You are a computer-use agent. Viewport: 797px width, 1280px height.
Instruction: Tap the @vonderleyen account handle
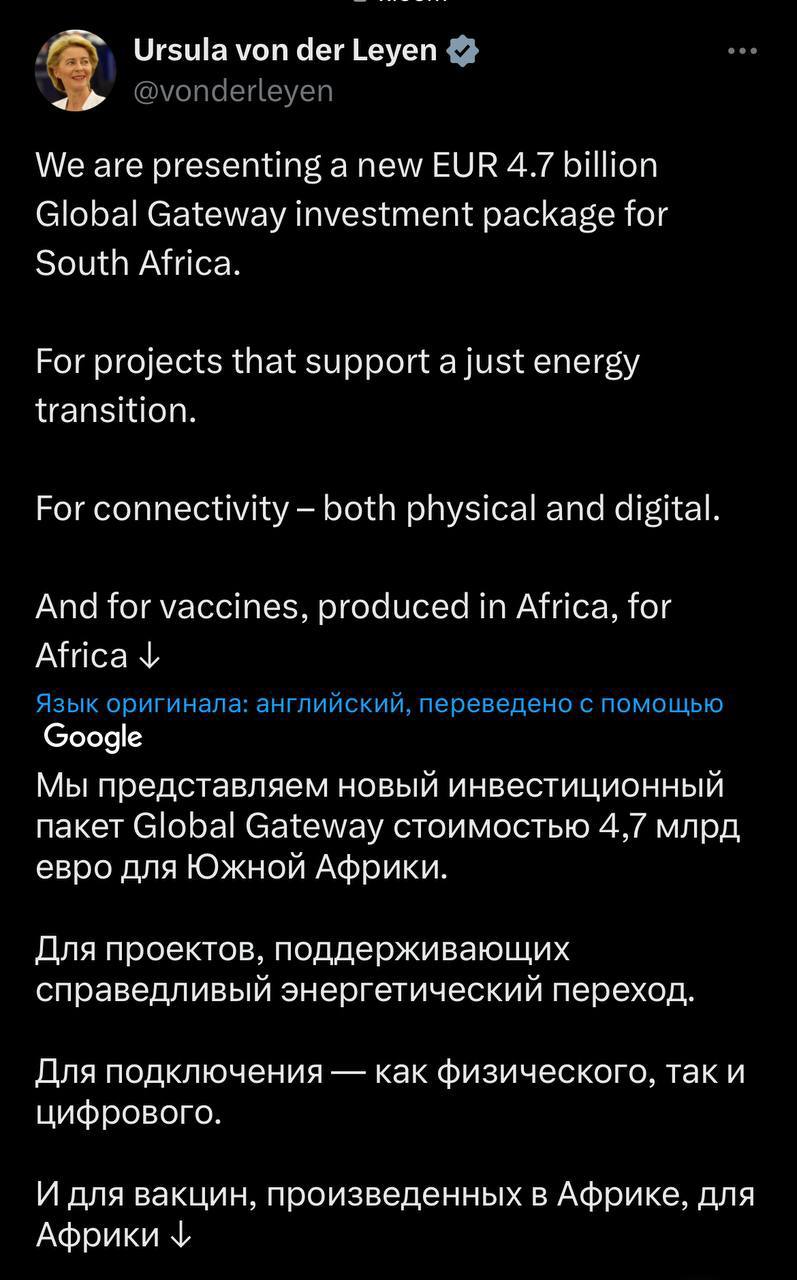tap(233, 91)
